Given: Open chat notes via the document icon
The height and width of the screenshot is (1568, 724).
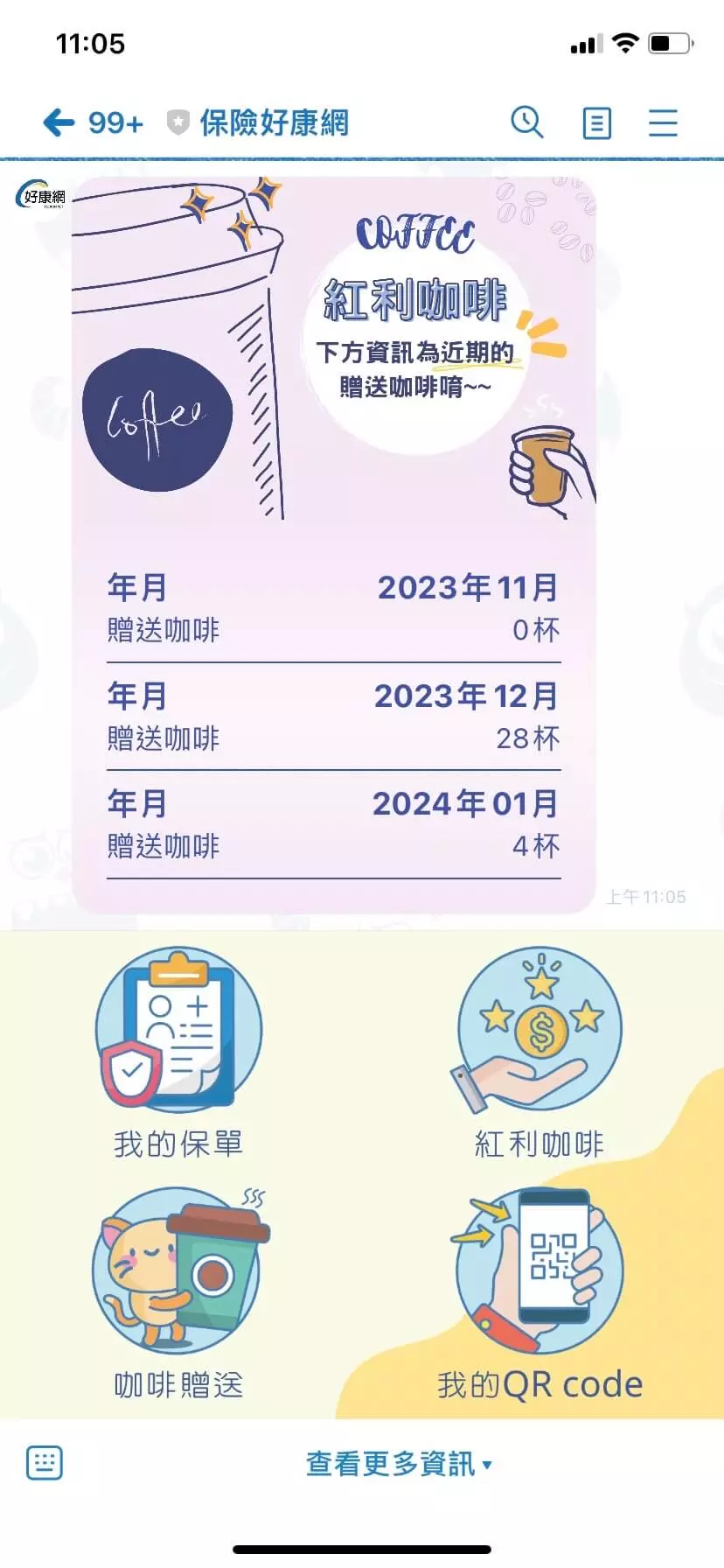Looking at the screenshot, I should tap(596, 122).
